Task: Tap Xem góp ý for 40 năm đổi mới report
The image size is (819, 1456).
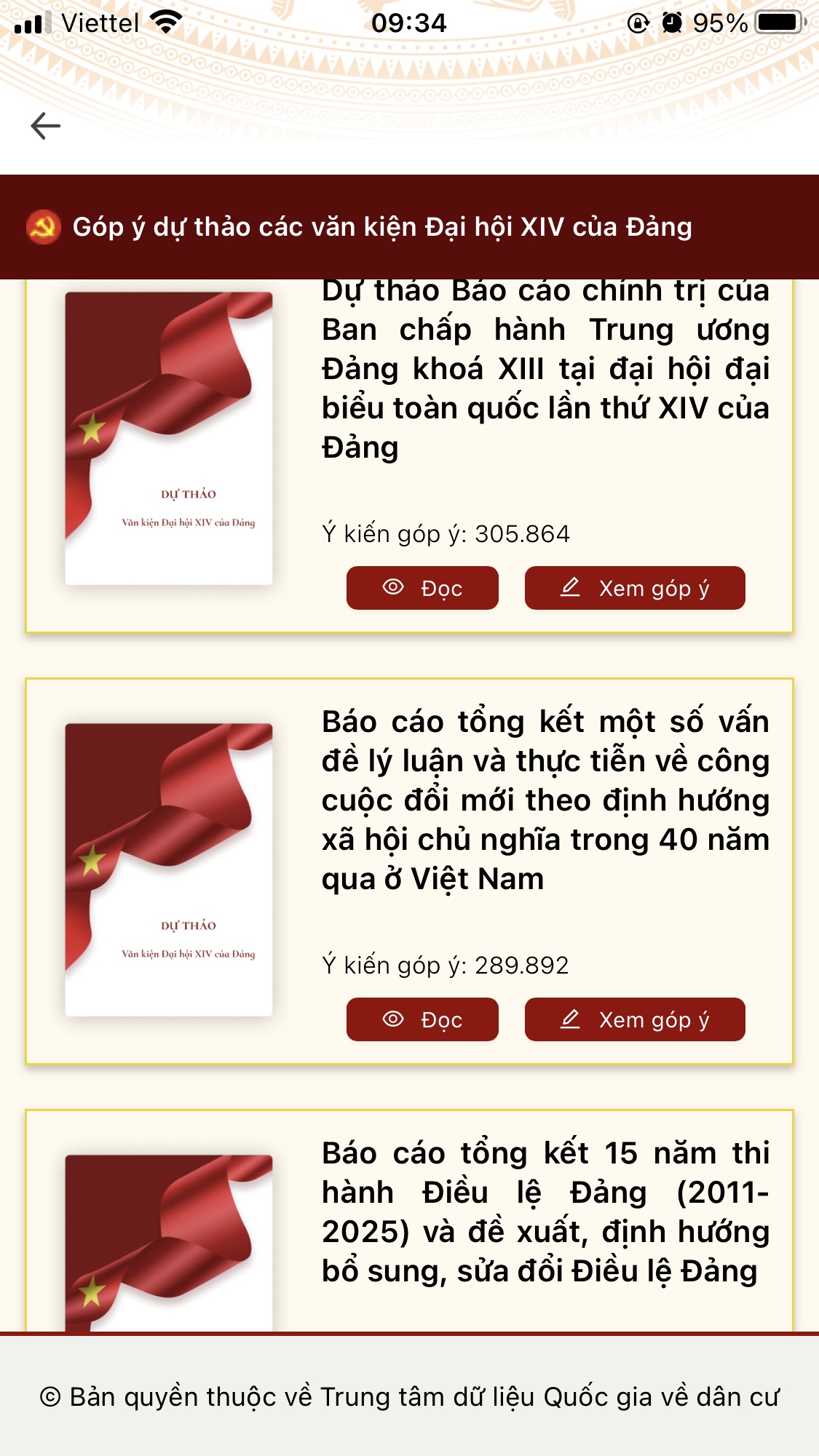Action: [x=635, y=1019]
